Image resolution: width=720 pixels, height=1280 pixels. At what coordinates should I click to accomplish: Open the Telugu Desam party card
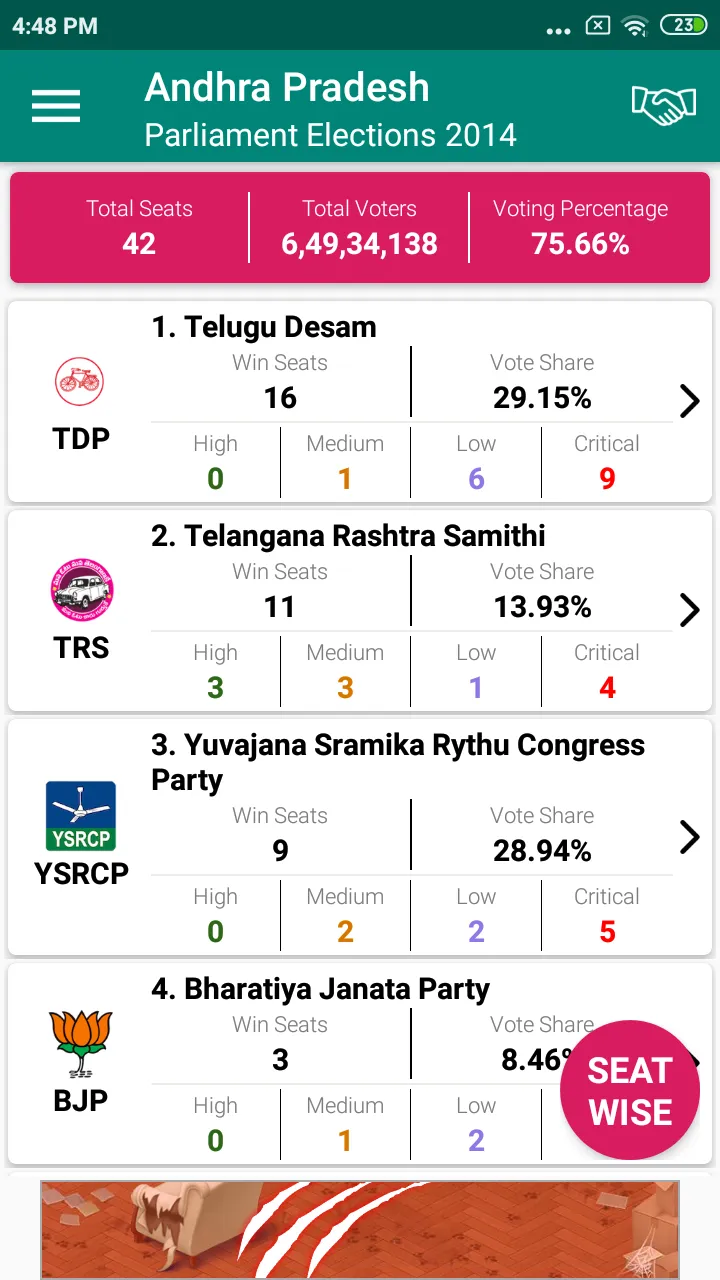coord(360,401)
